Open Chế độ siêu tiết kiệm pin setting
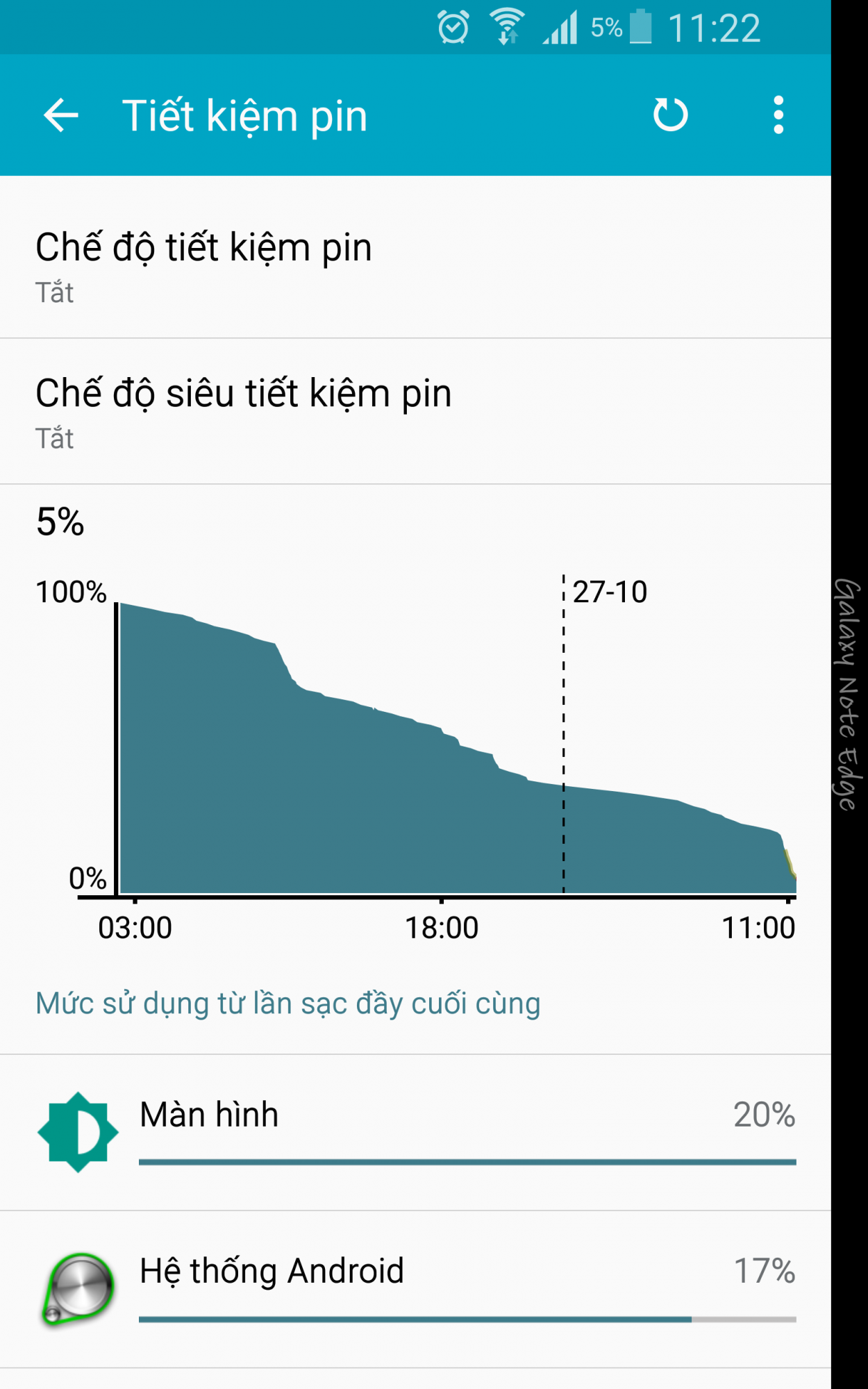 coord(415,412)
